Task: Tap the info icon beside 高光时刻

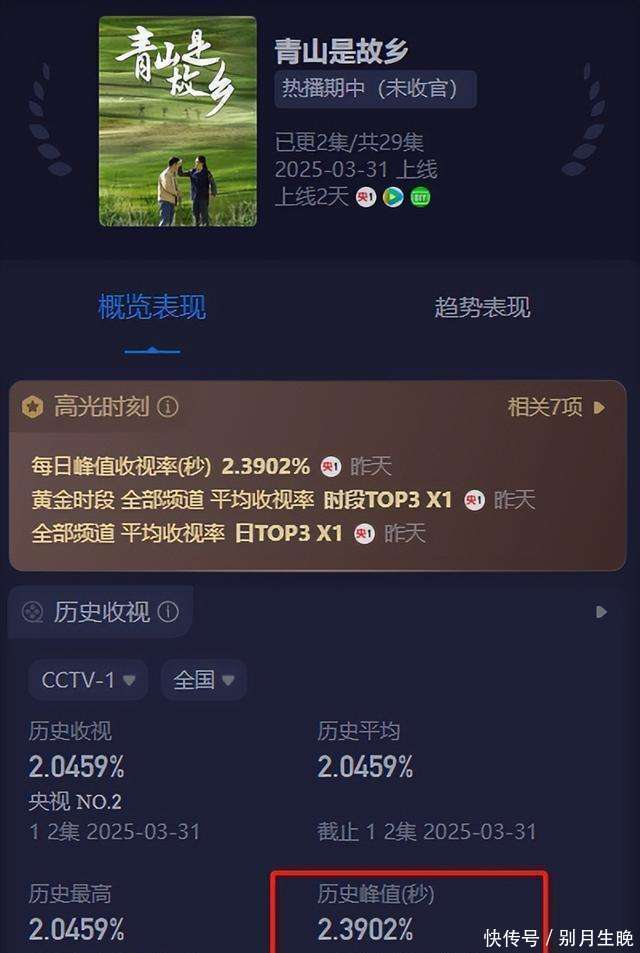Action: click(x=168, y=407)
